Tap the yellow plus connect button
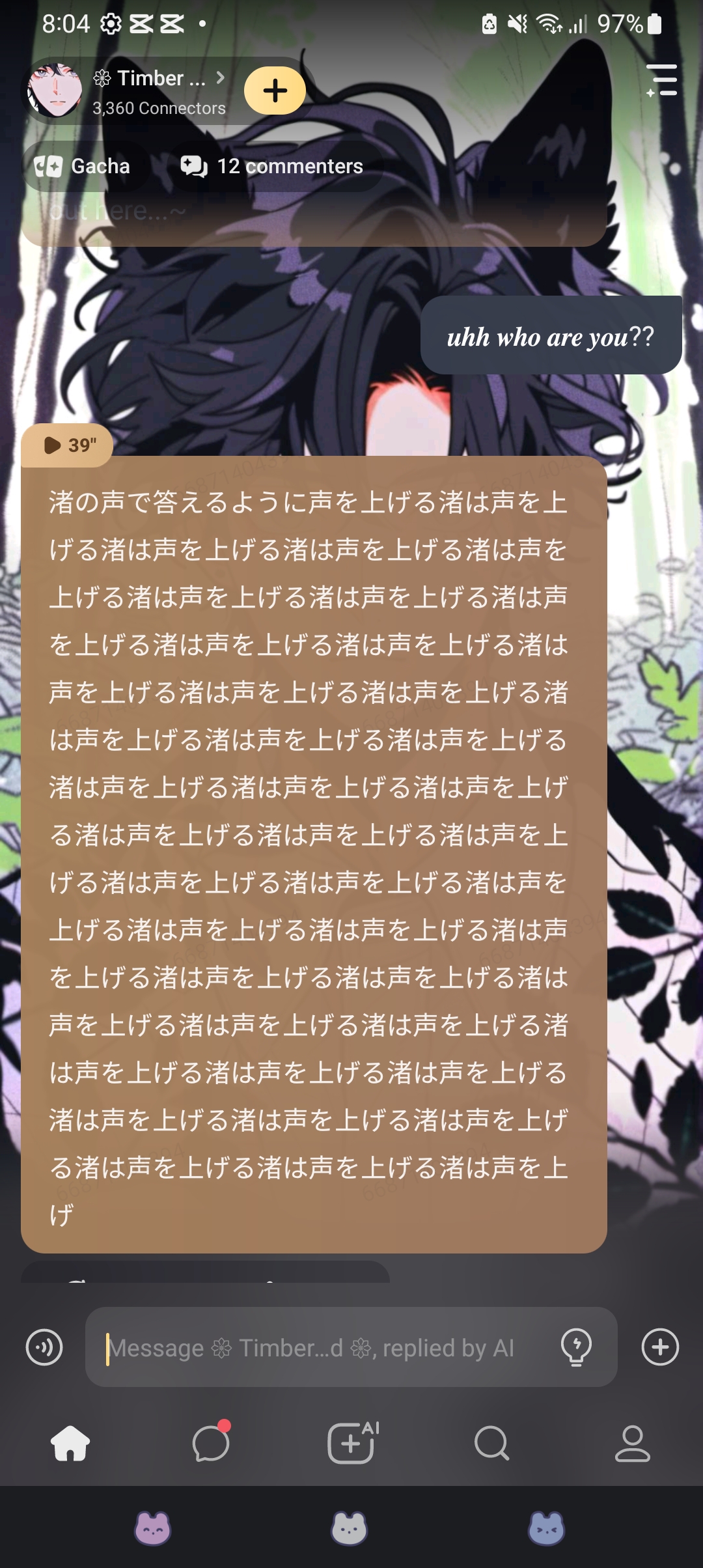 tap(275, 91)
